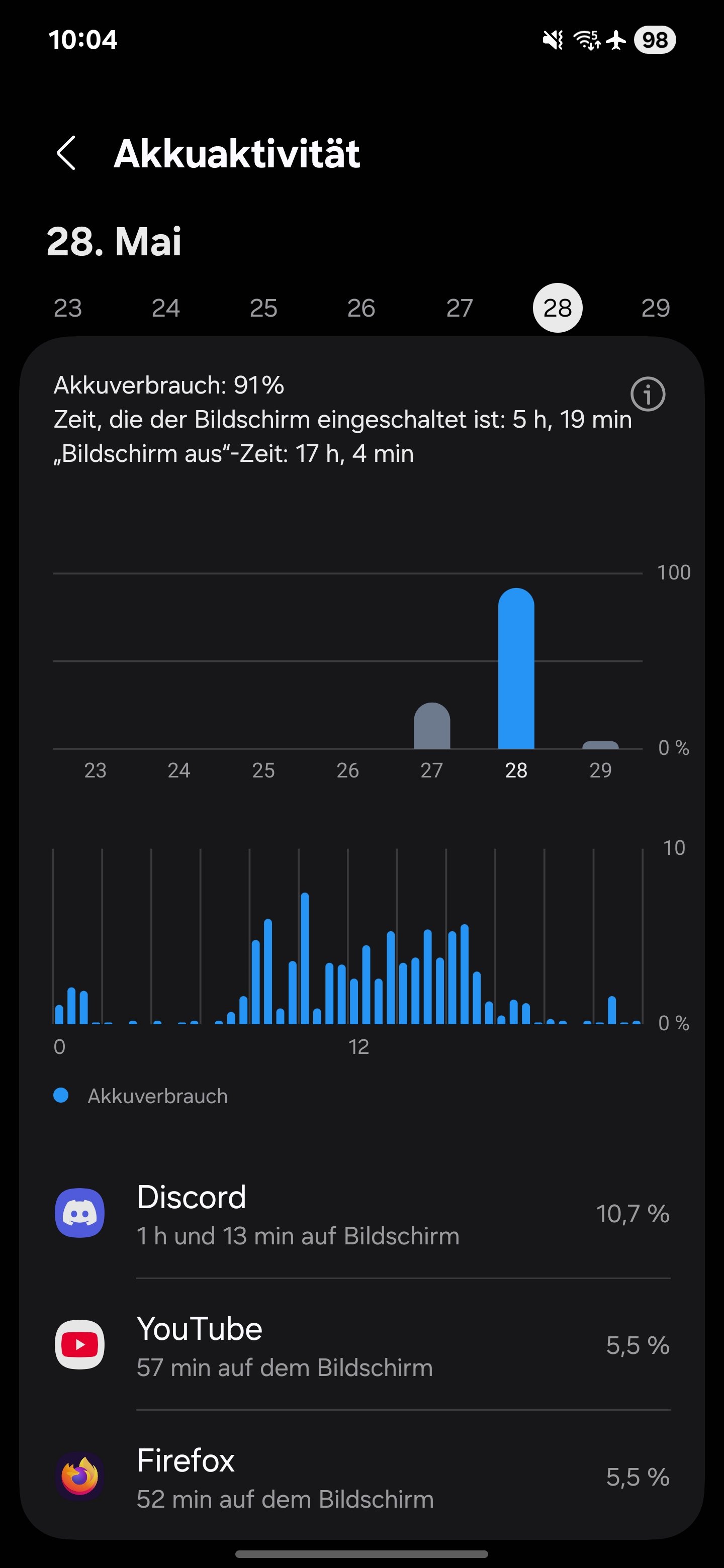
Task: Open the battery usage info icon
Action: pyautogui.click(x=648, y=395)
